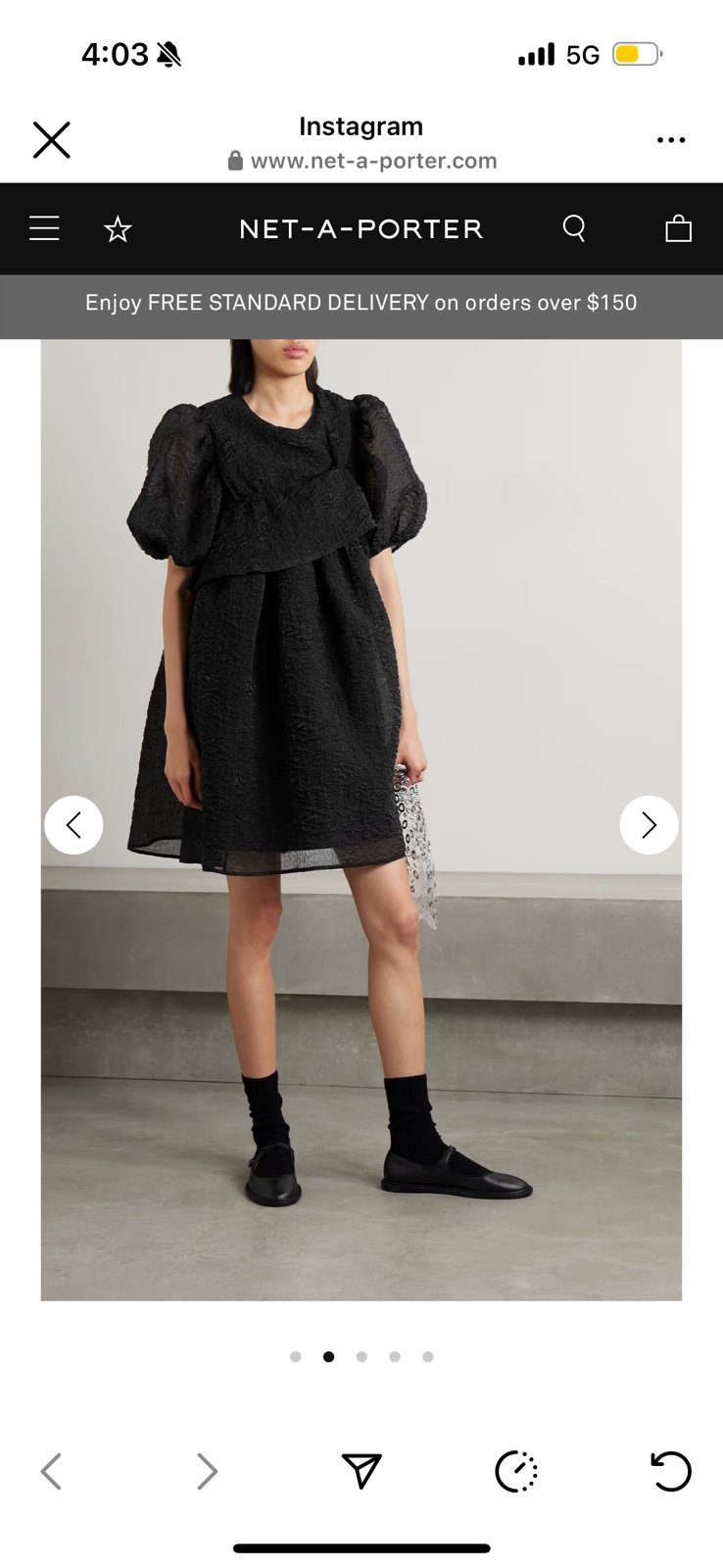This screenshot has width=723, height=1568.
Task: Tap the search magnifier icon
Action: [574, 228]
